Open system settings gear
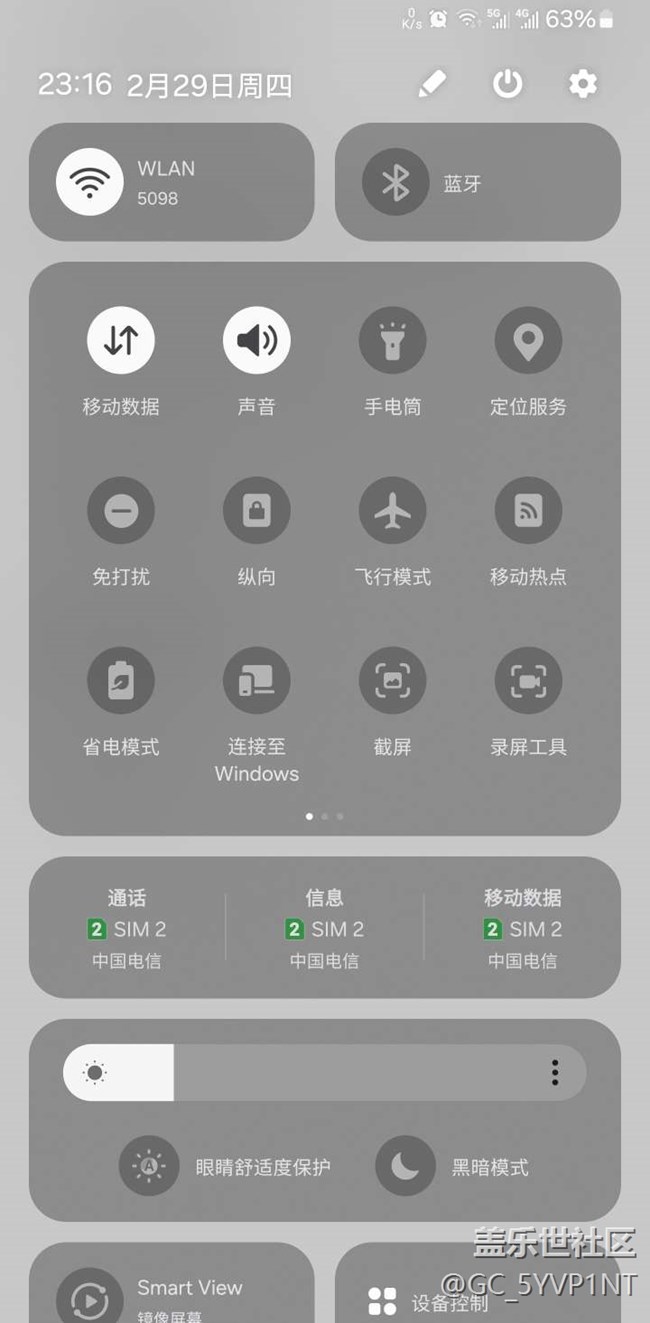The height and width of the screenshot is (1323, 650). pos(583,84)
